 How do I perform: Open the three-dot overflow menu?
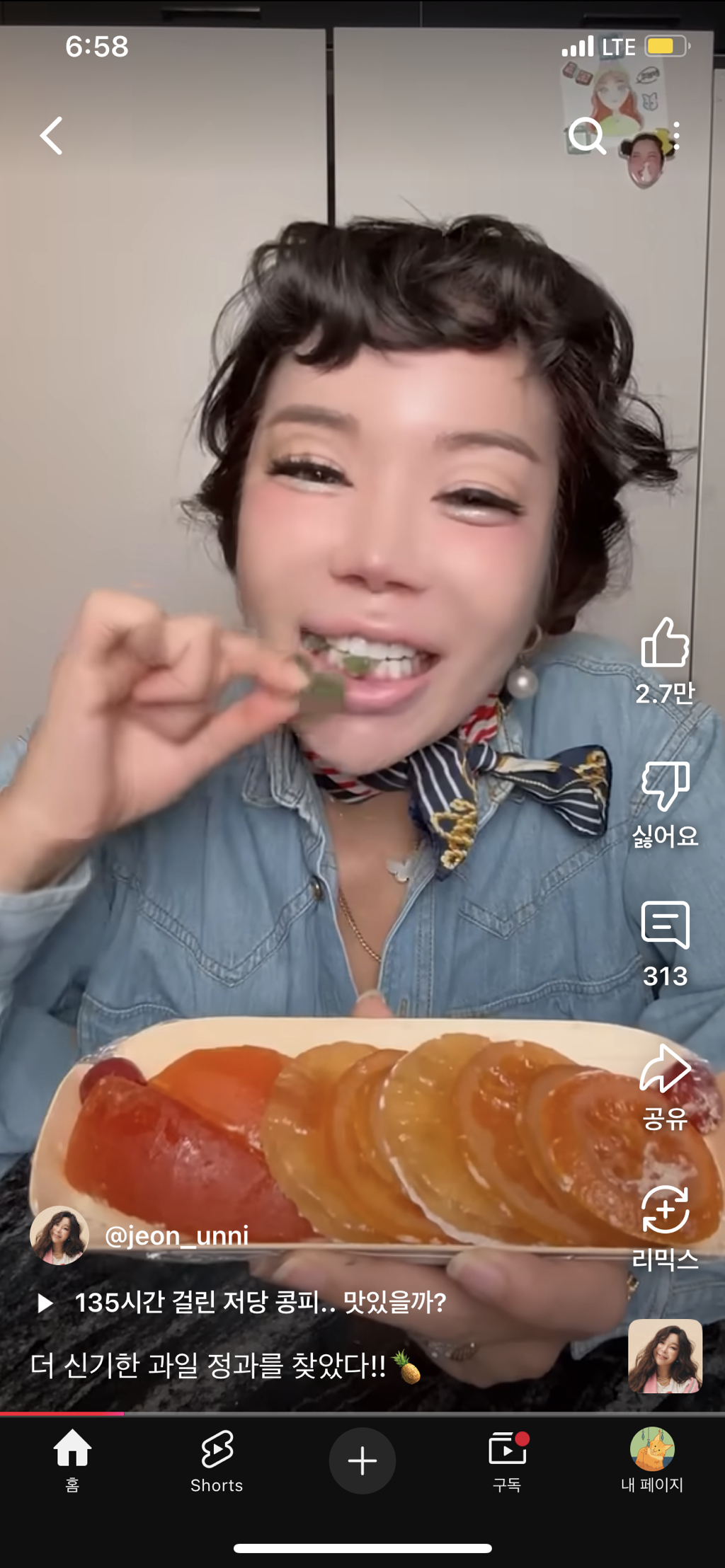click(x=677, y=135)
